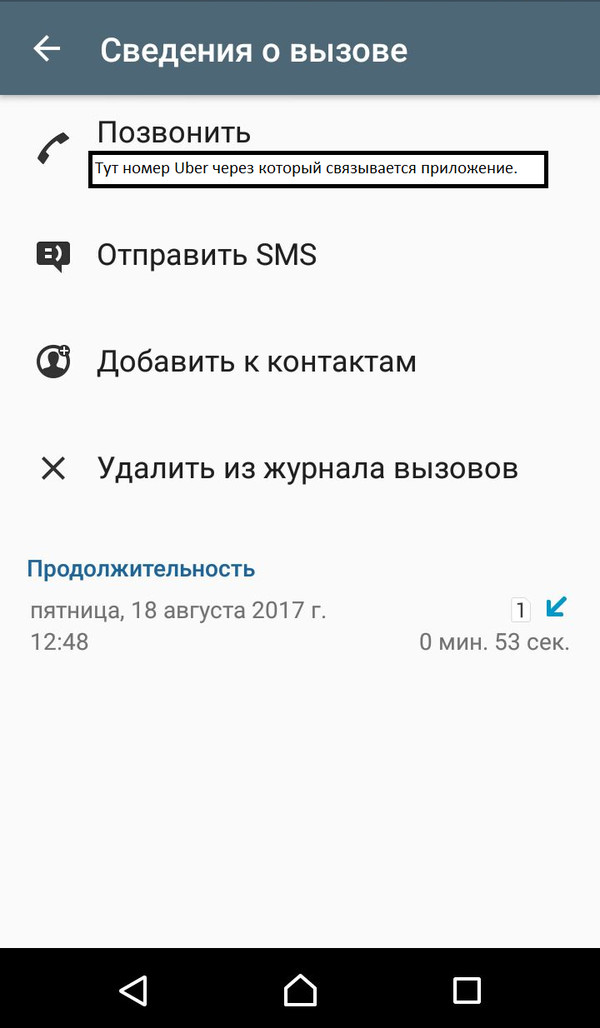Go back using the app bar arrow
The image size is (600, 1028).
point(46,48)
